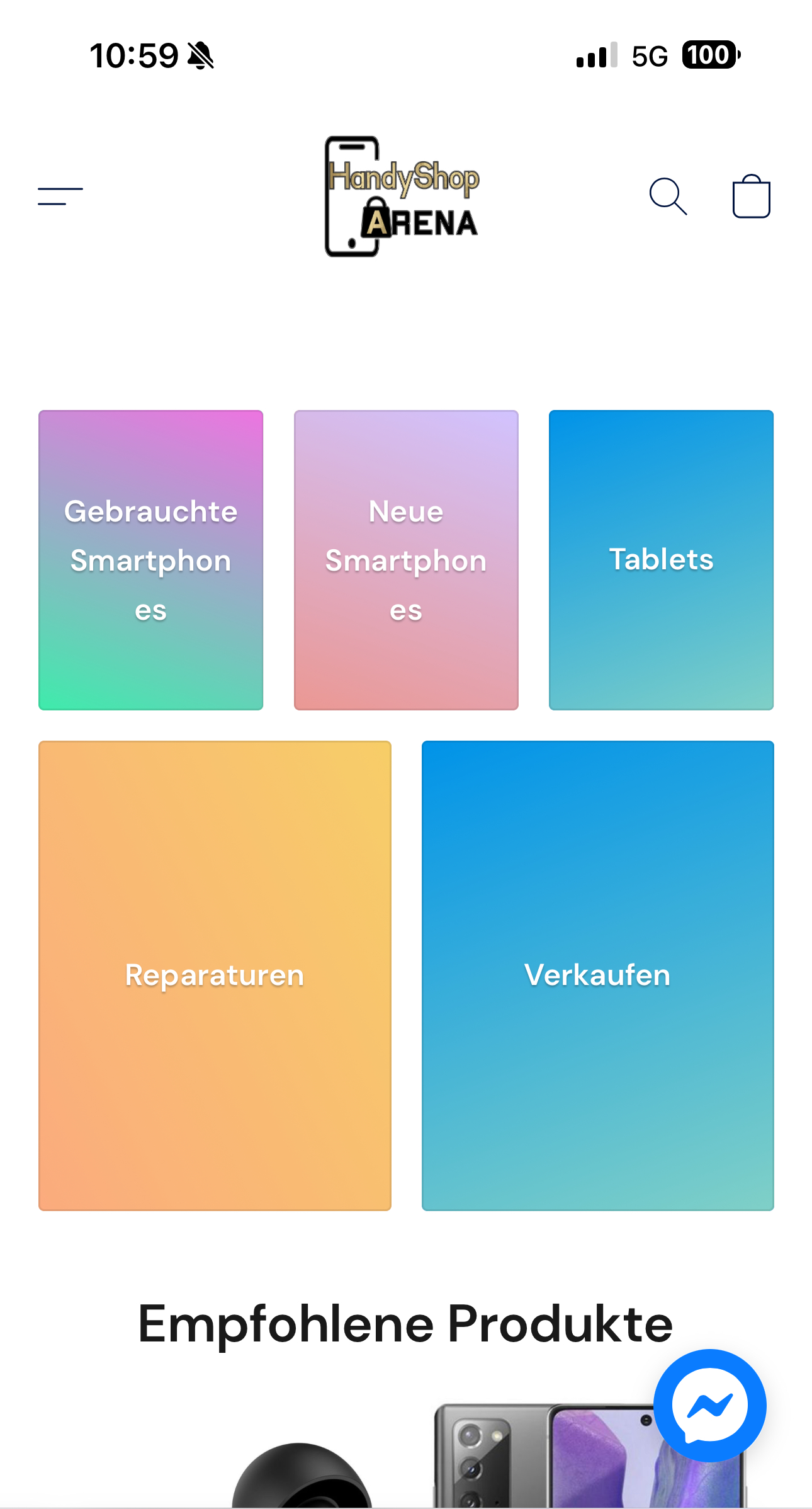The width and height of the screenshot is (812, 1509).
Task: Open the hamburger navigation menu
Action: coord(60,196)
